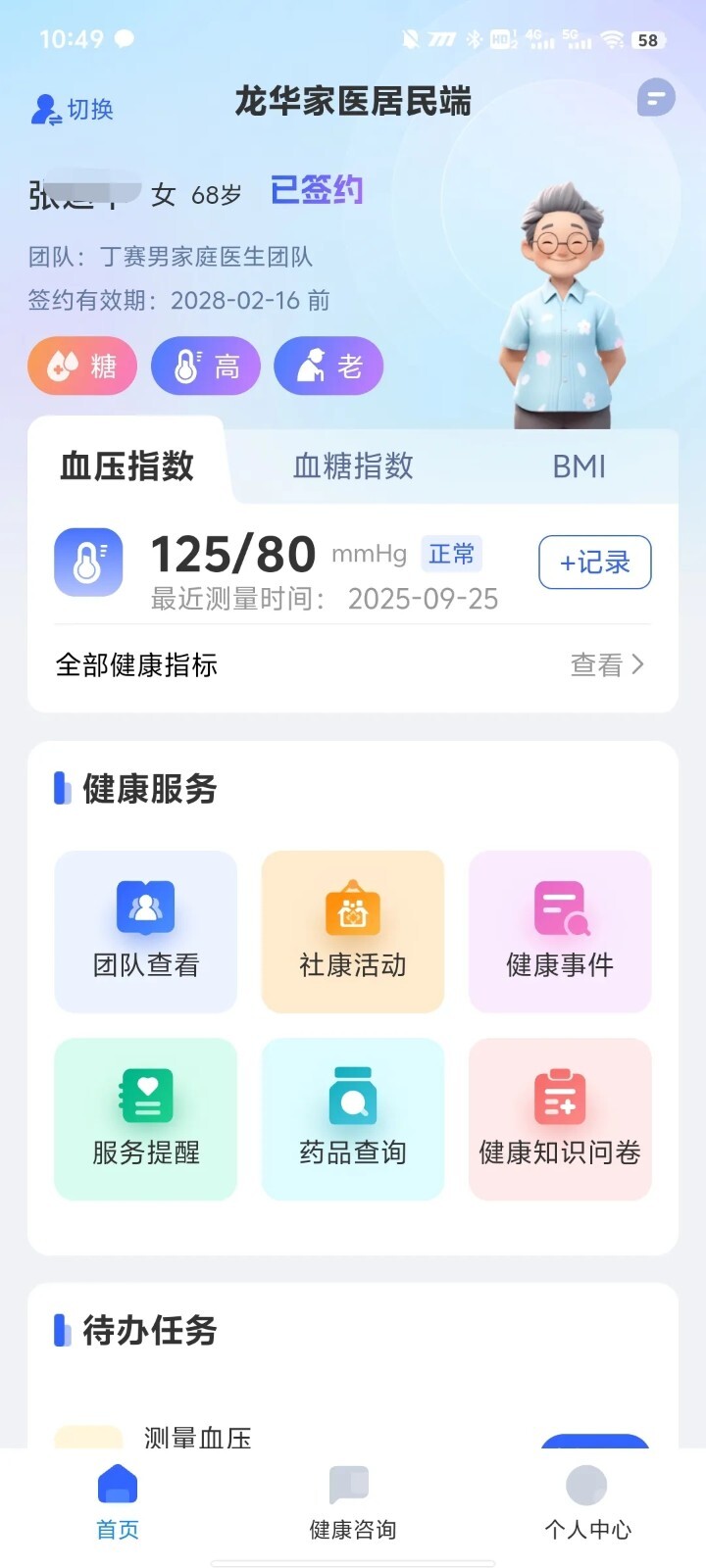Tap the 高 hypertension tag chip
The width and height of the screenshot is (706, 1568).
point(206,366)
